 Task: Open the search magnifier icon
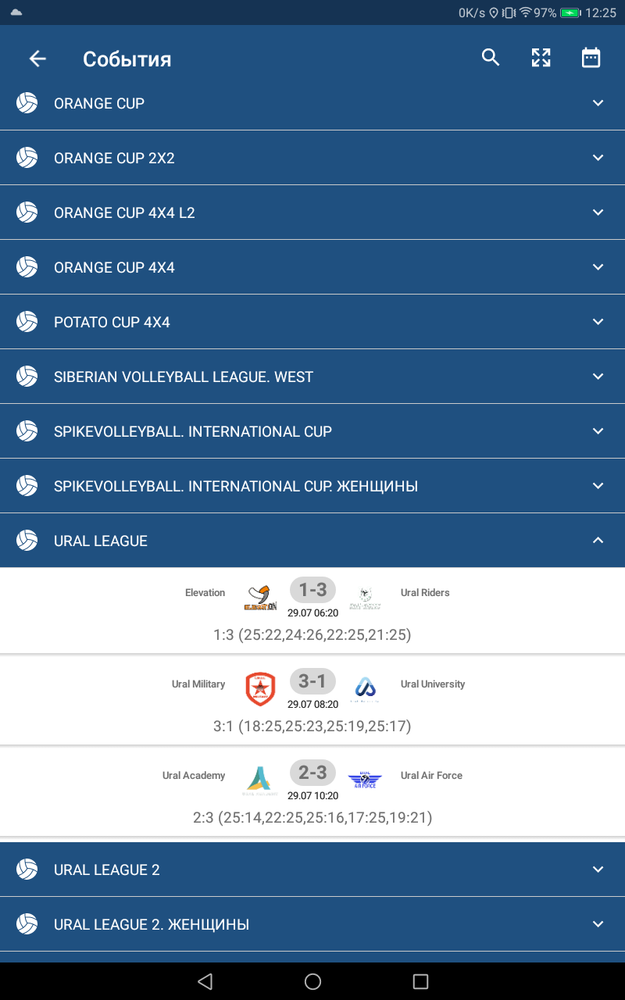point(490,58)
